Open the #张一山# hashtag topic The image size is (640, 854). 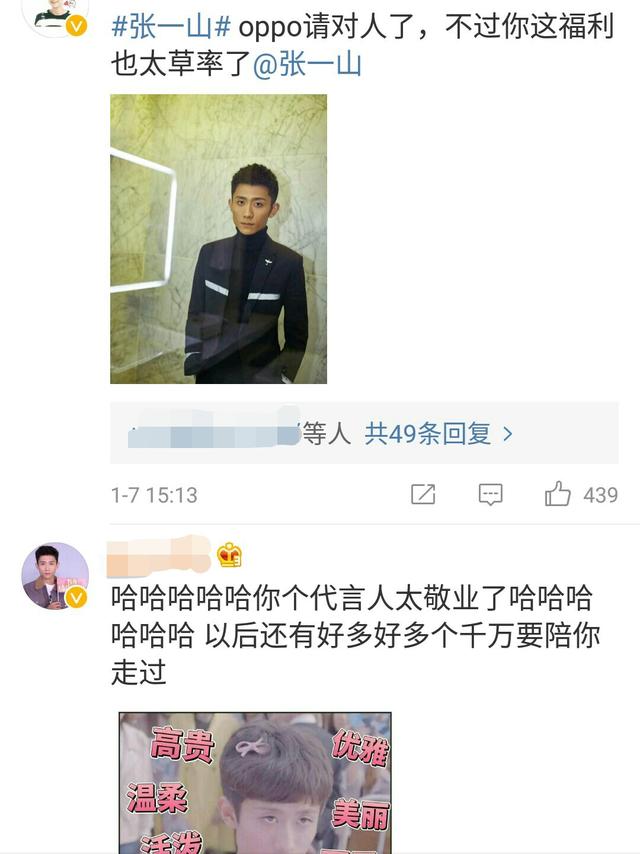tap(170, 27)
